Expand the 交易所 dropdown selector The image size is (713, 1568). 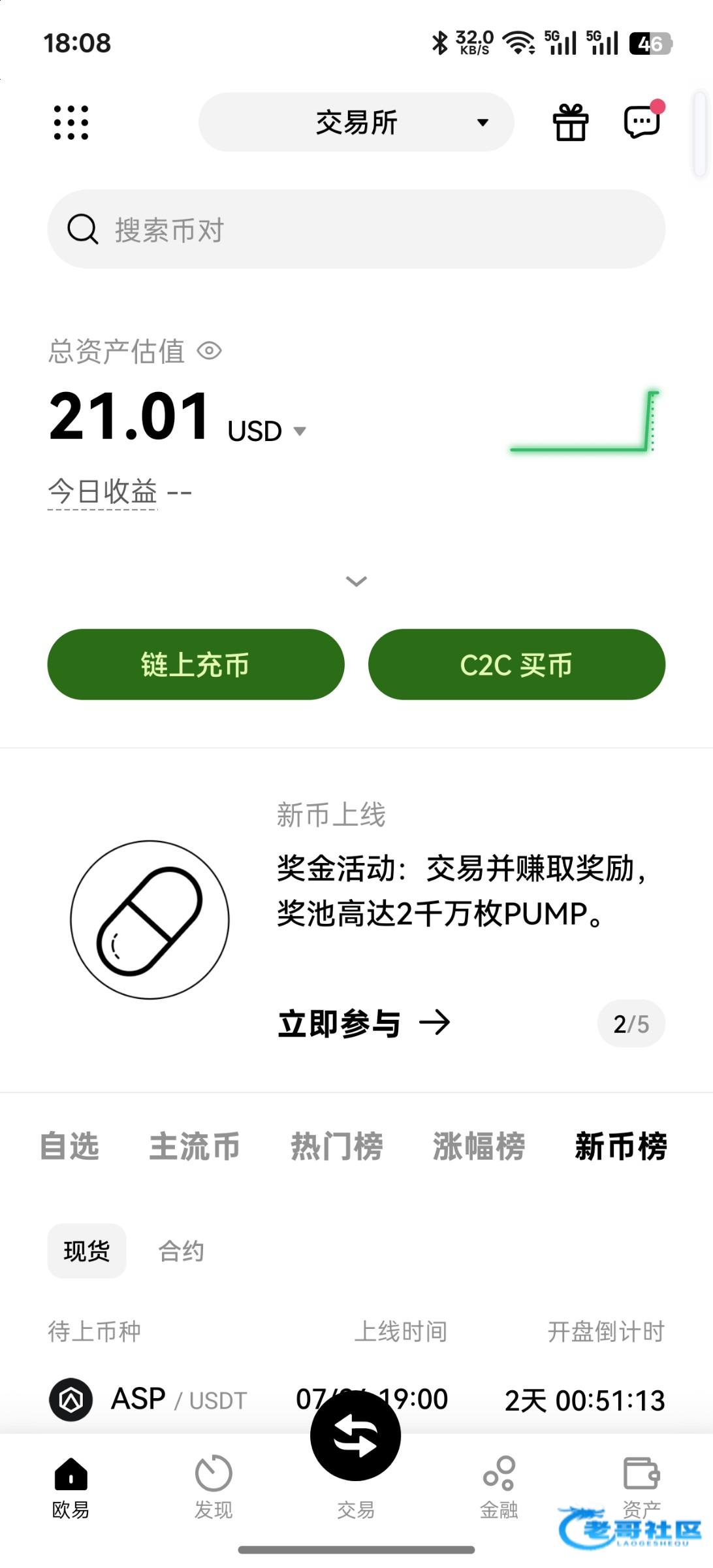click(x=356, y=122)
